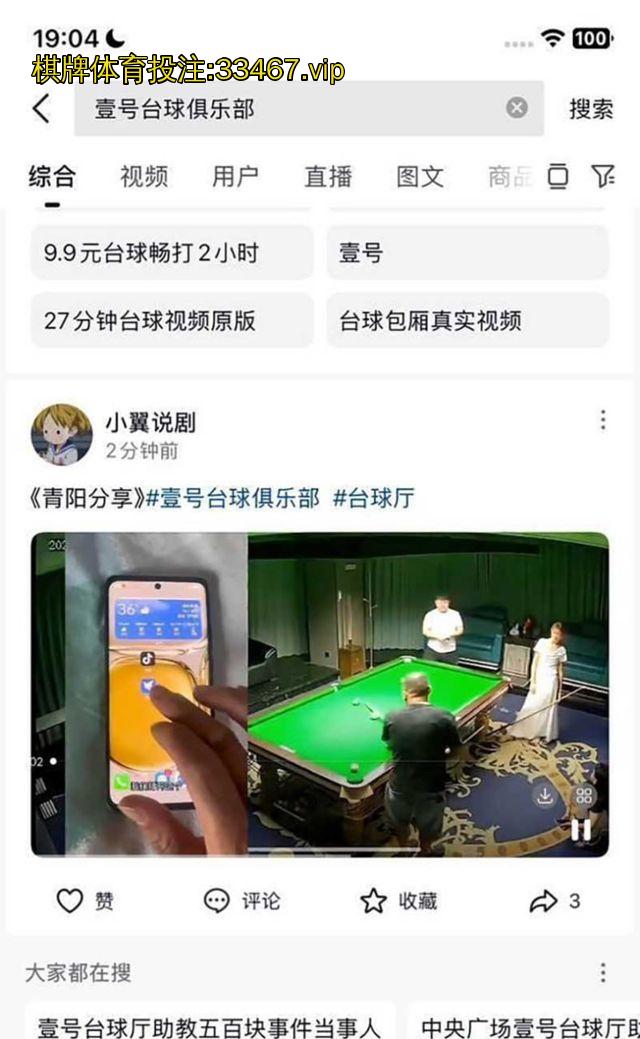Open trending search 壹号台球厅助教五百块事件当事人
The image size is (640, 1039).
click(210, 1026)
